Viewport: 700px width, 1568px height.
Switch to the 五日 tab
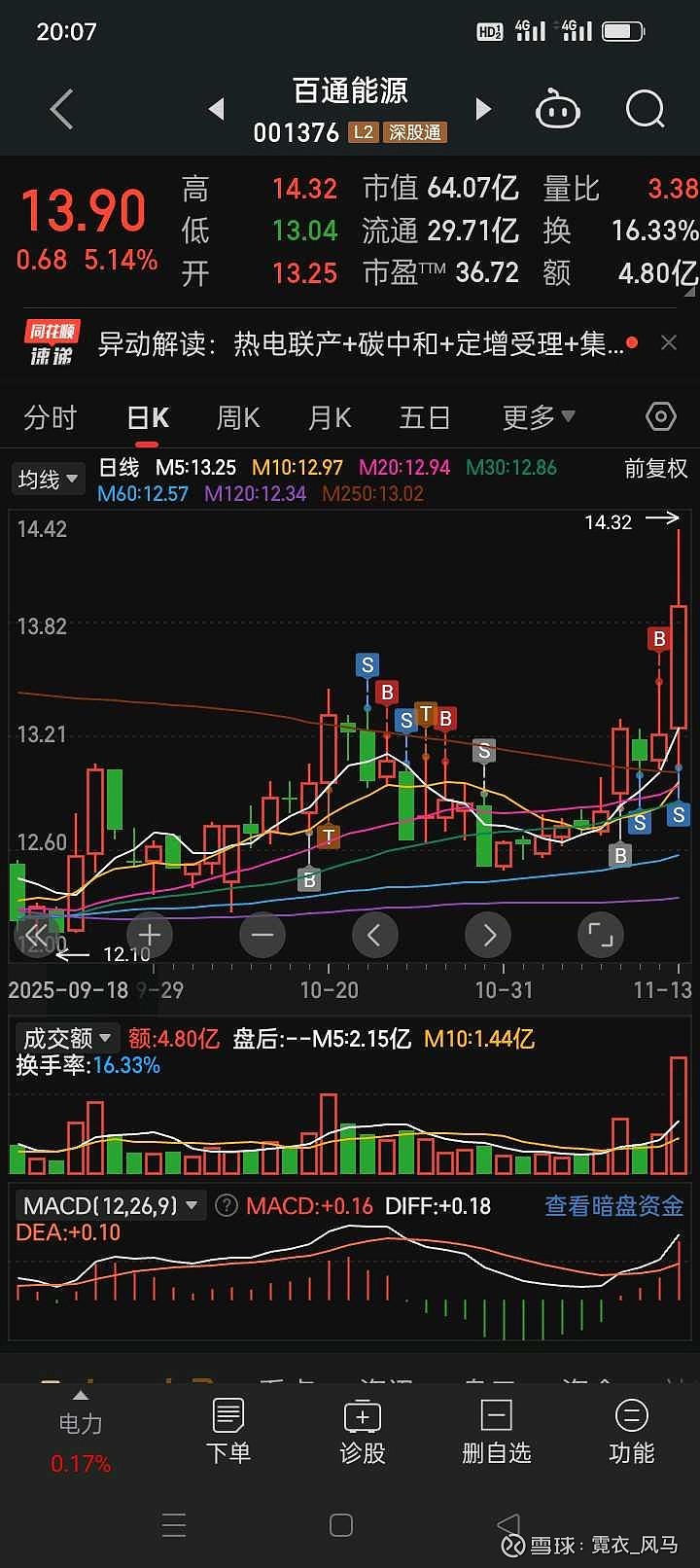425,418
